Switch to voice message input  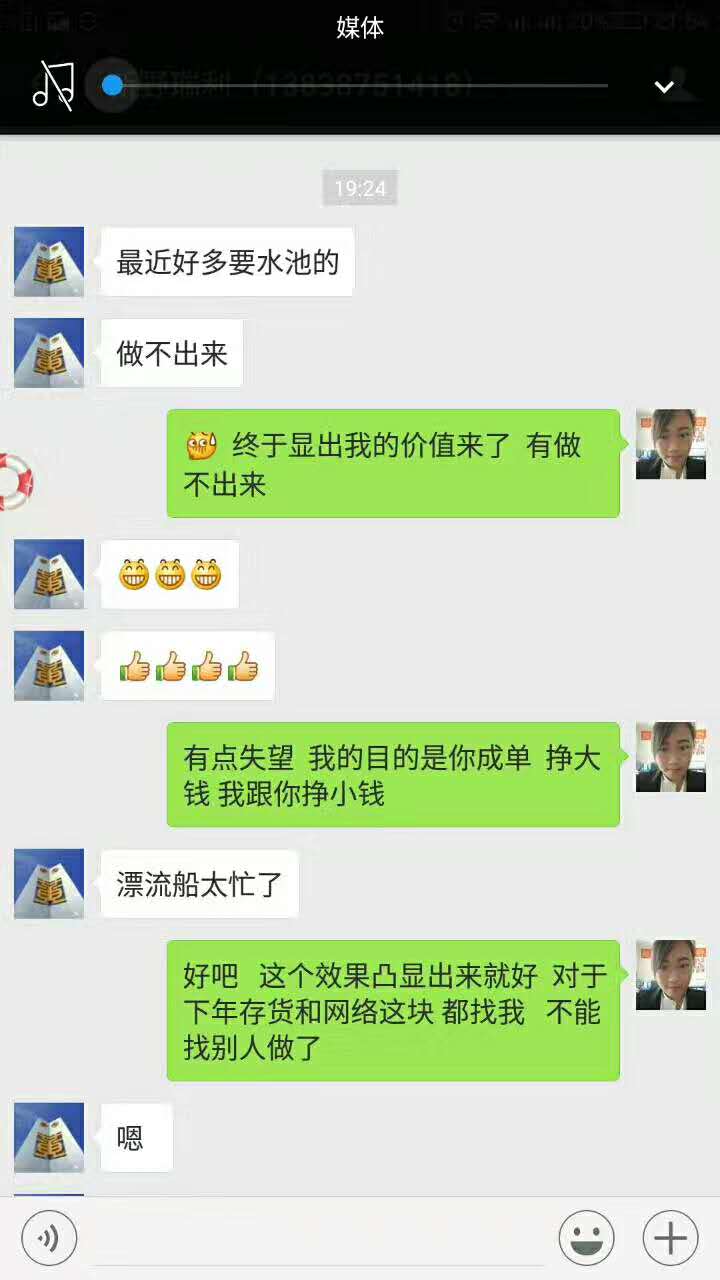(48, 1239)
